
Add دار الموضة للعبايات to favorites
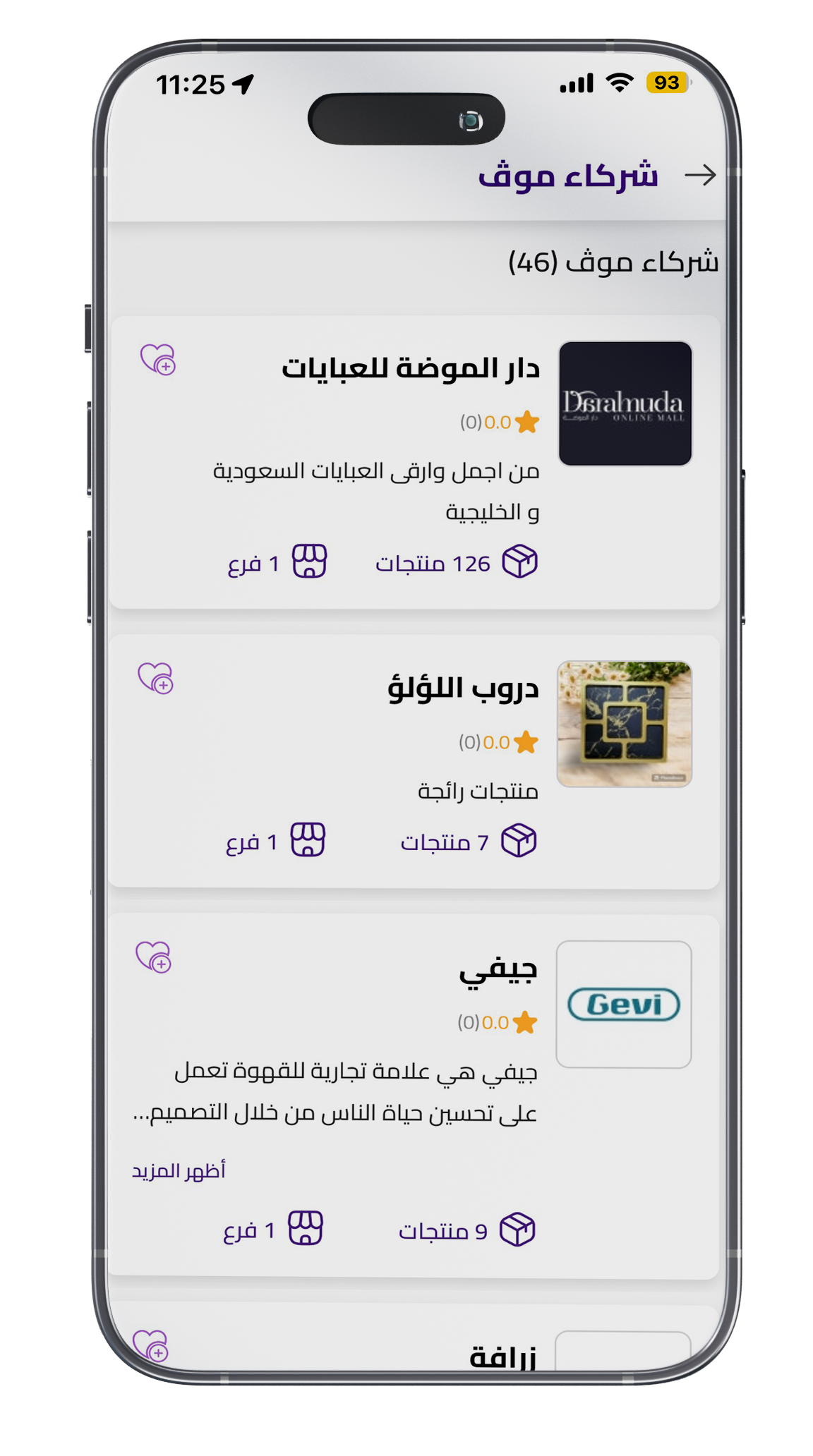(x=157, y=360)
